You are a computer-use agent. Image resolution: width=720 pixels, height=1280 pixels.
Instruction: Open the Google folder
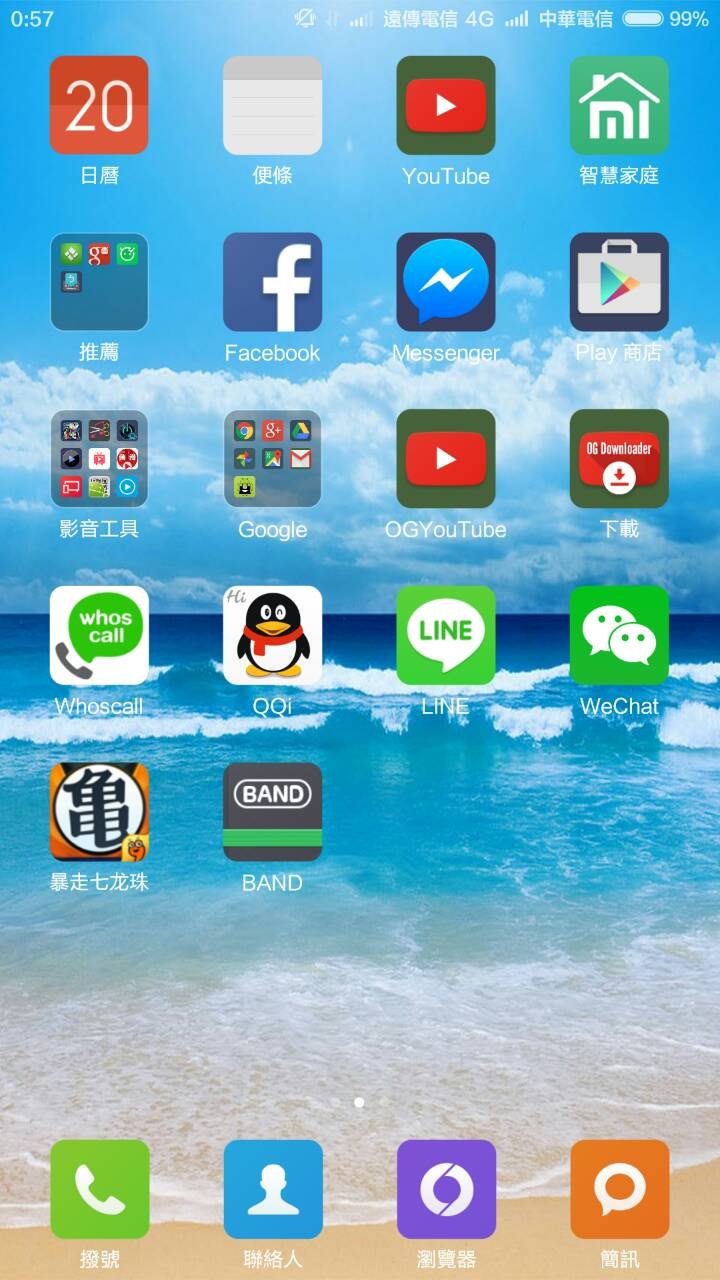(272, 459)
